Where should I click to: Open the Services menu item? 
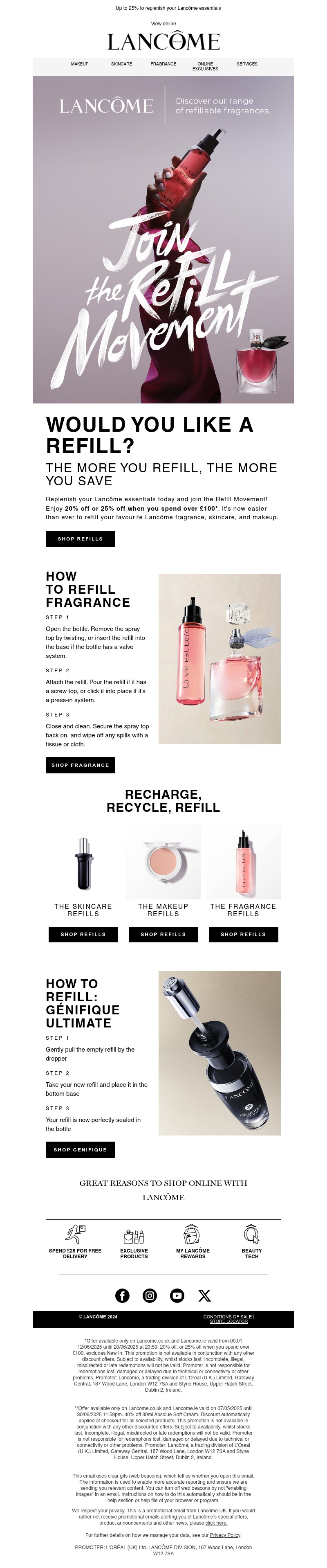pyautogui.click(x=247, y=64)
